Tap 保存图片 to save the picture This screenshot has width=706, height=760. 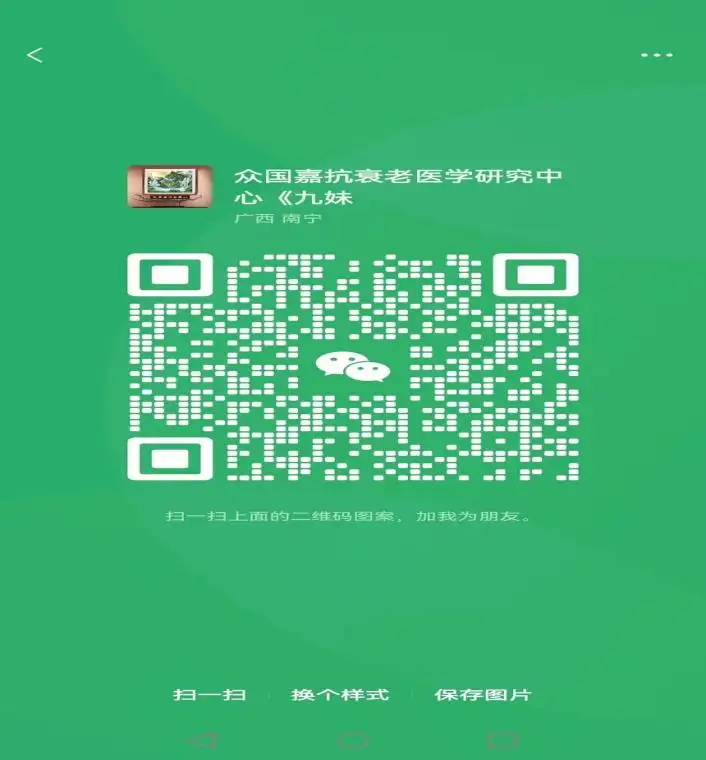483,695
